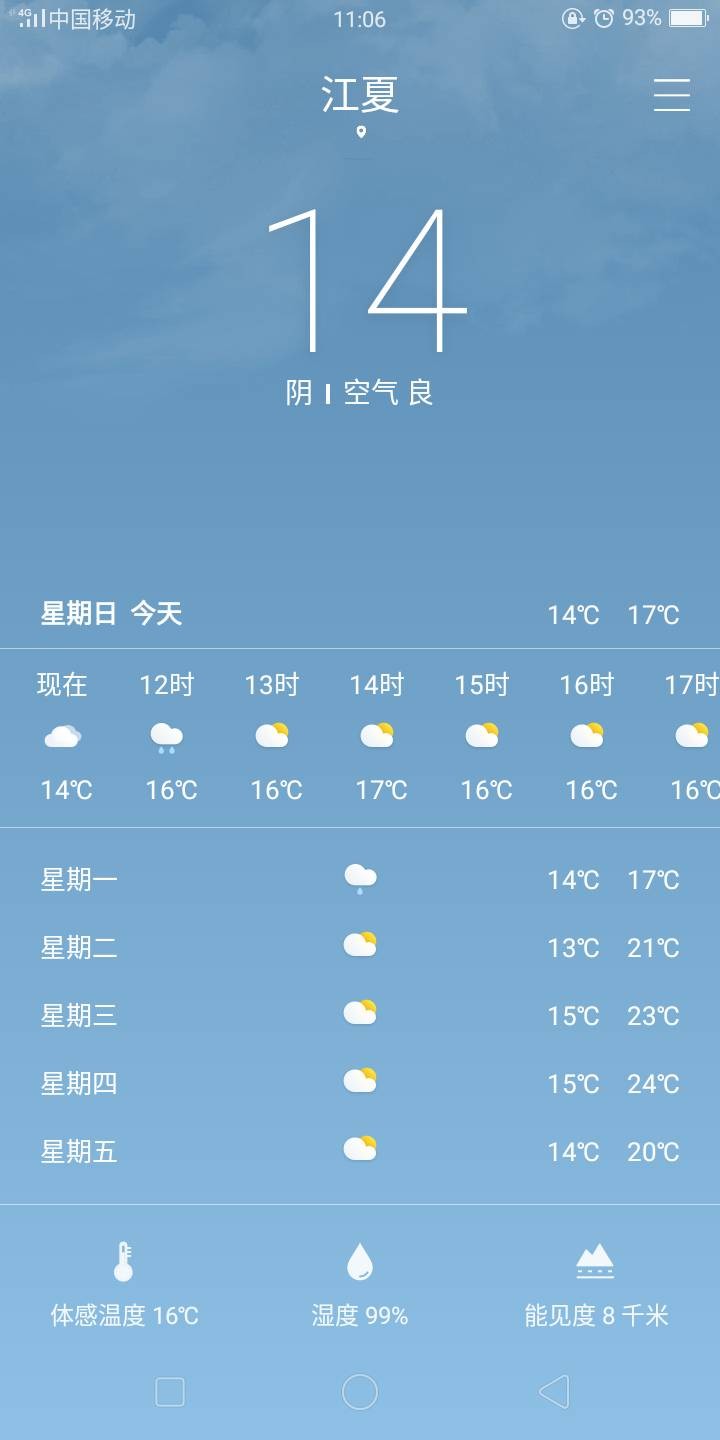The width and height of the screenshot is (720, 1440).
Task: Tap the 江夏 city name header
Action: [360, 94]
